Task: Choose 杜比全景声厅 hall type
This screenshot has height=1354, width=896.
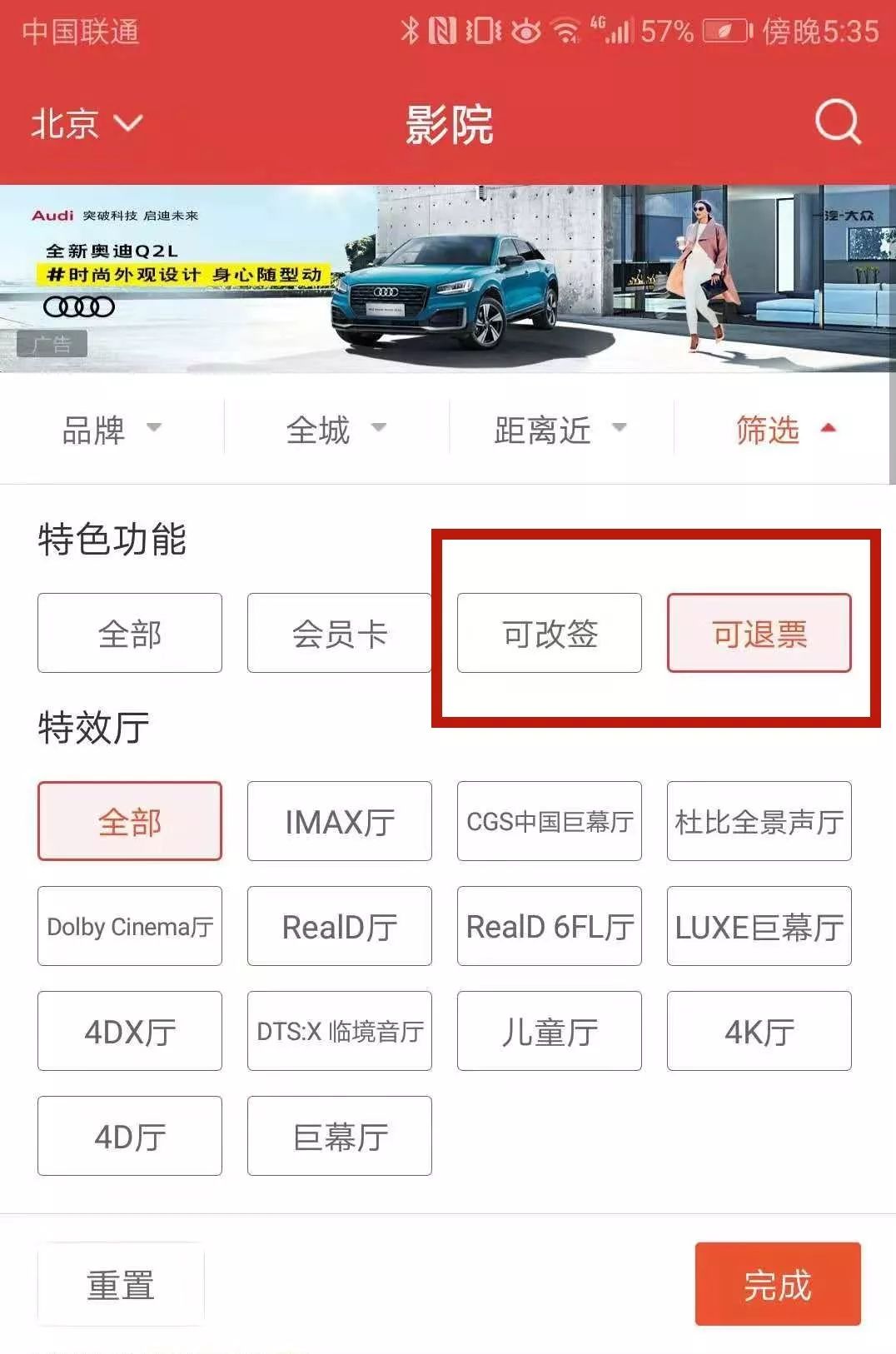Action: [759, 821]
